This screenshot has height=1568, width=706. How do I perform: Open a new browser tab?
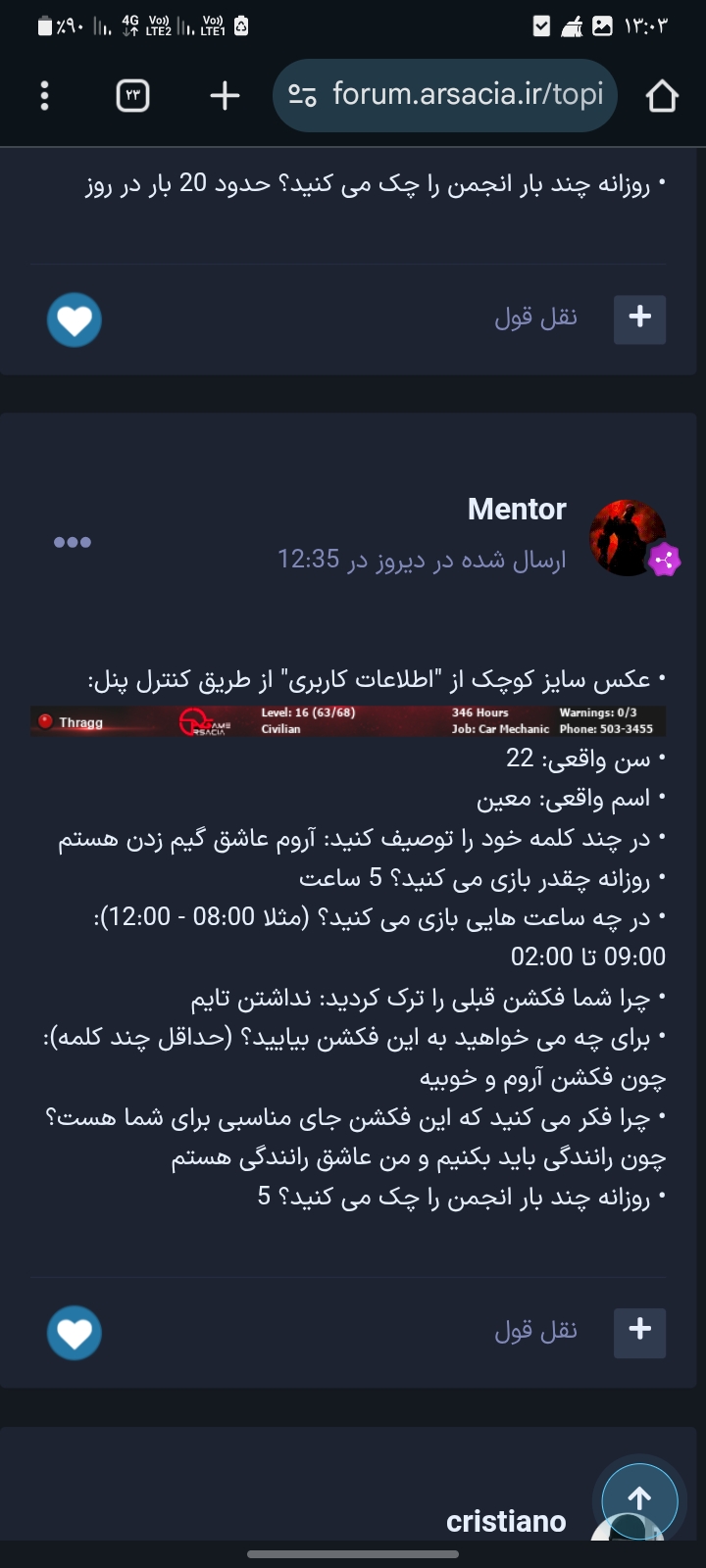[x=225, y=96]
